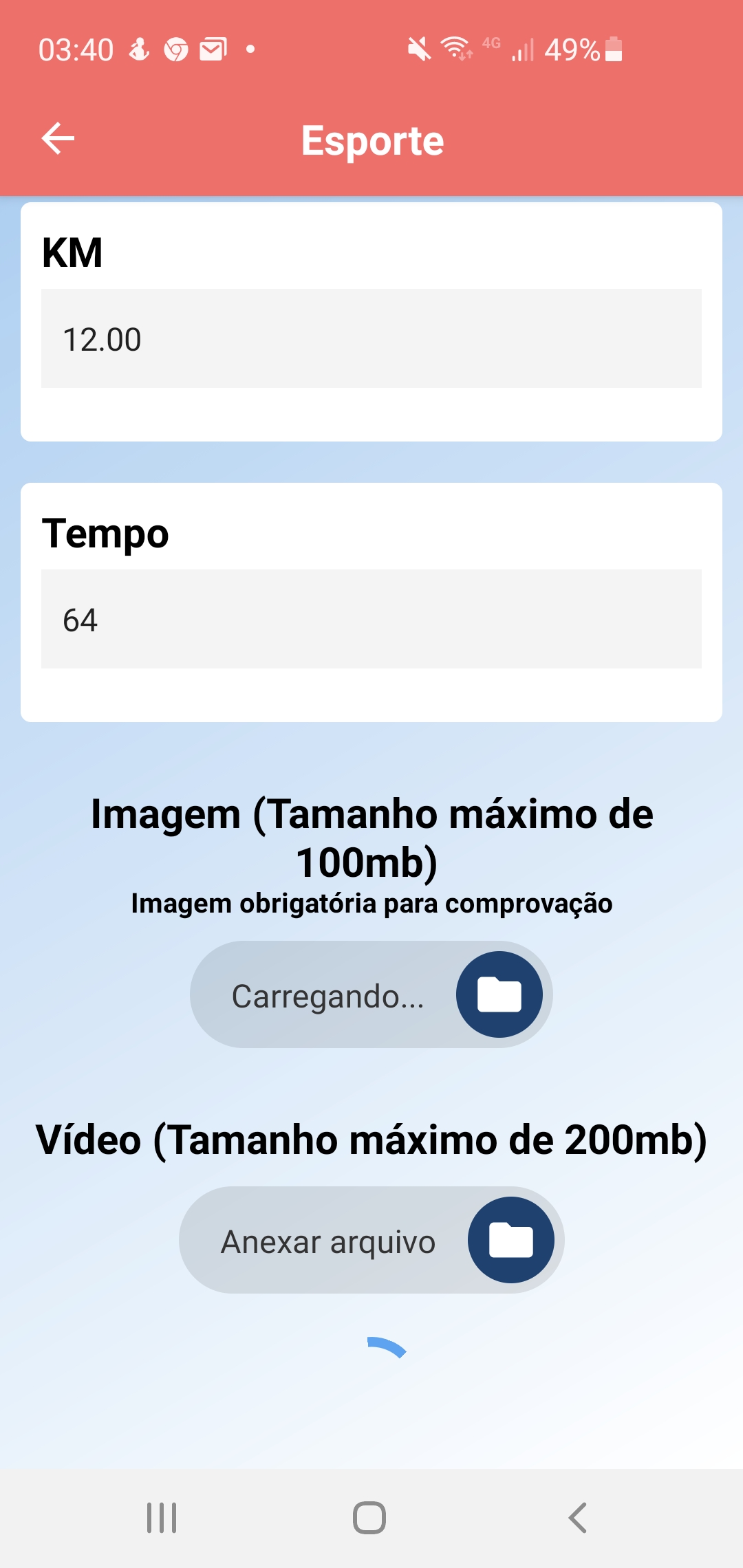
Task: Tap the system back button
Action: 578,1518
